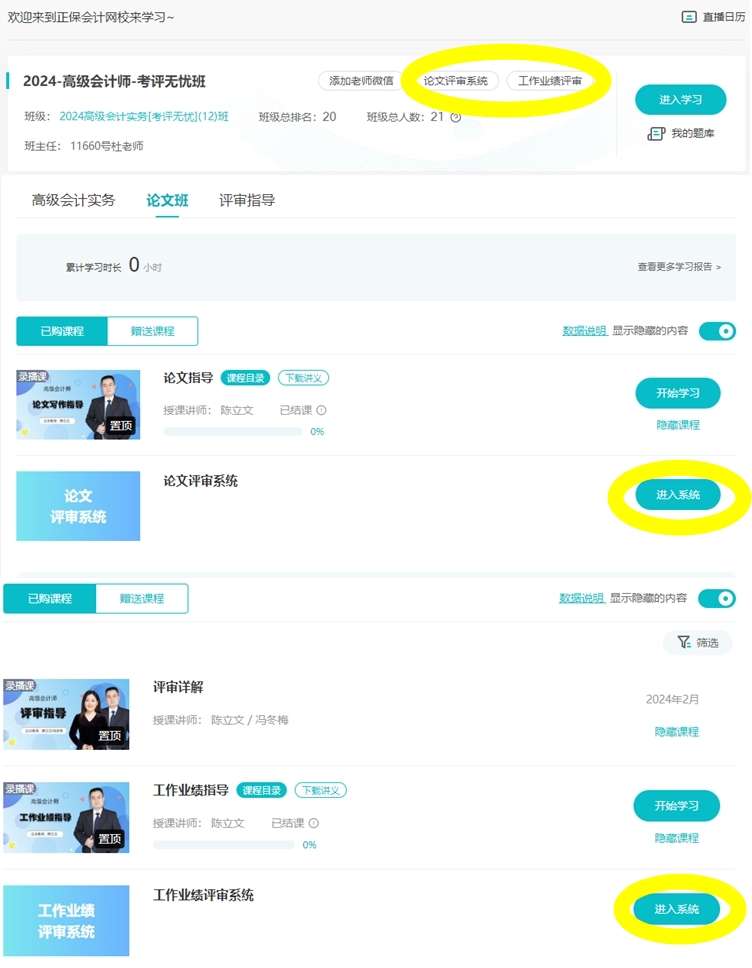Open the 筛选 filter
Viewport: 752px width, 968px height.
pos(698,642)
